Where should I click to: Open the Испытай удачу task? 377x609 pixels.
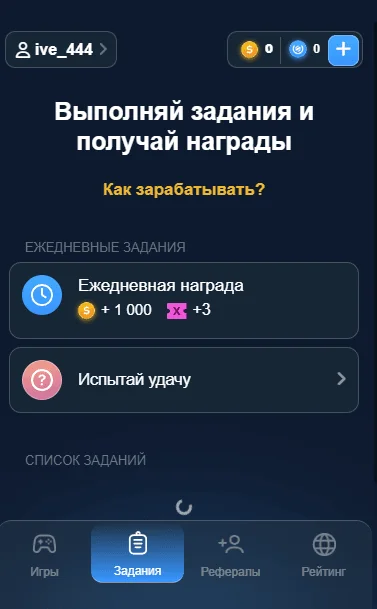coord(184,379)
